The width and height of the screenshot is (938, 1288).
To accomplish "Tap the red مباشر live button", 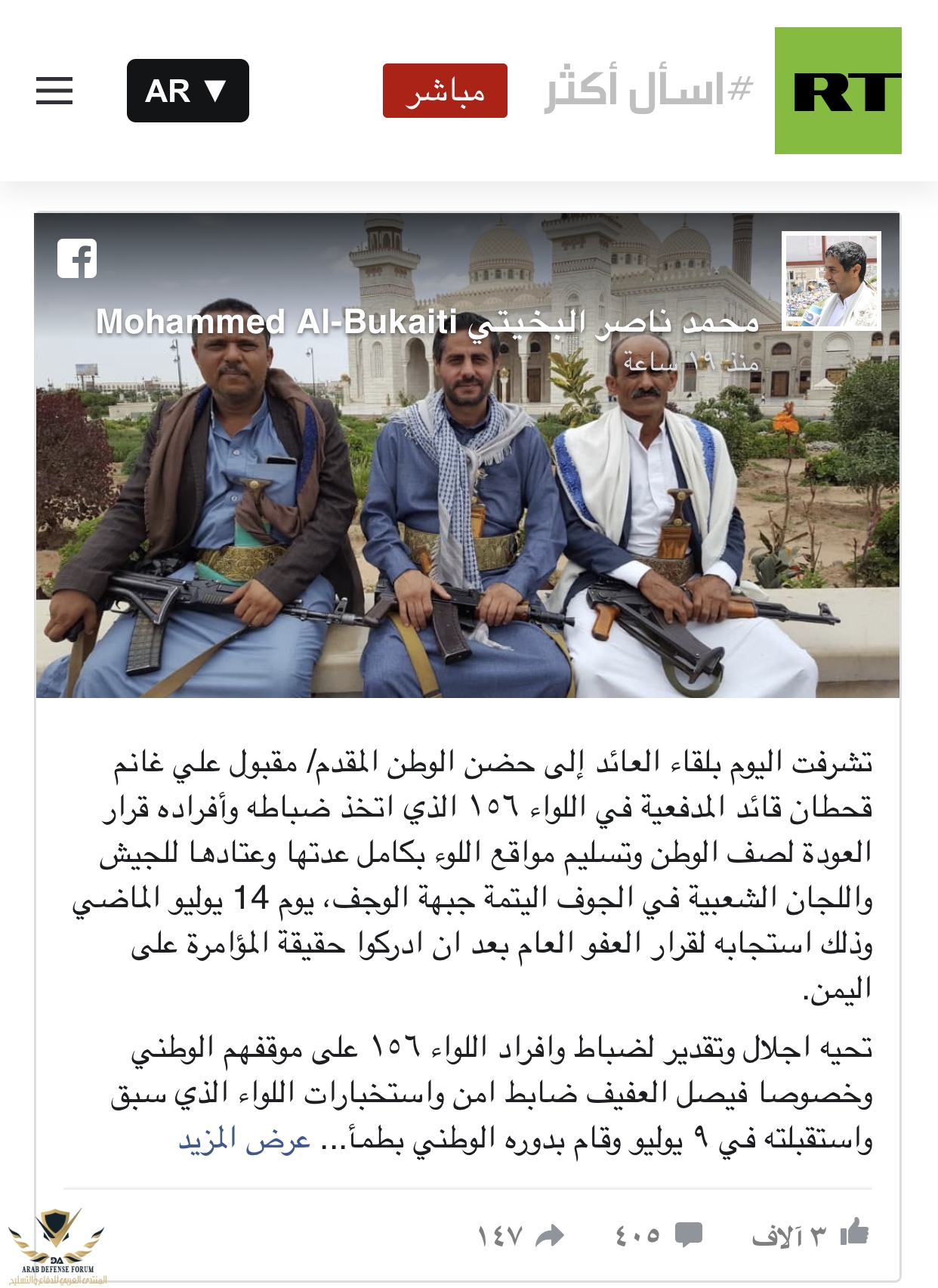I will [x=445, y=91].
